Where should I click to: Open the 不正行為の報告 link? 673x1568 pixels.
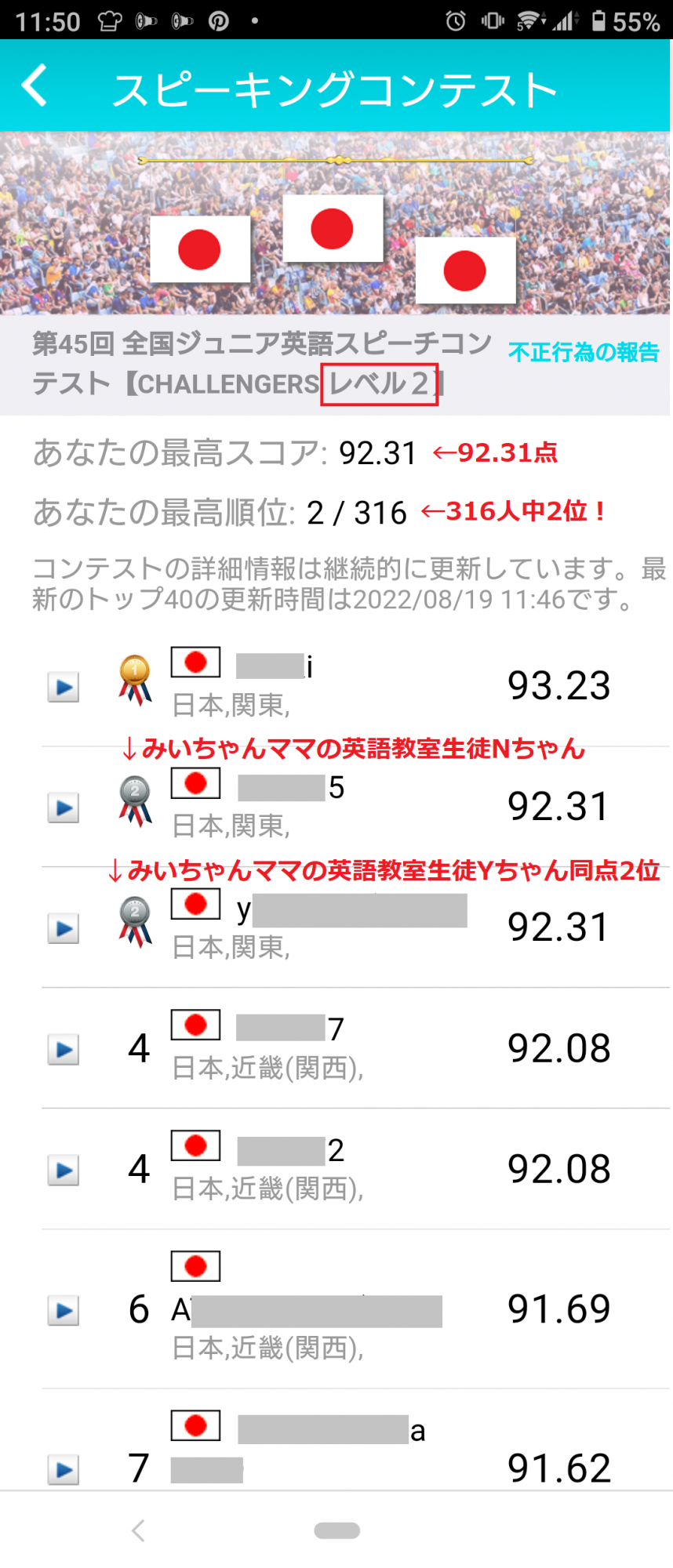click(584, 352)
